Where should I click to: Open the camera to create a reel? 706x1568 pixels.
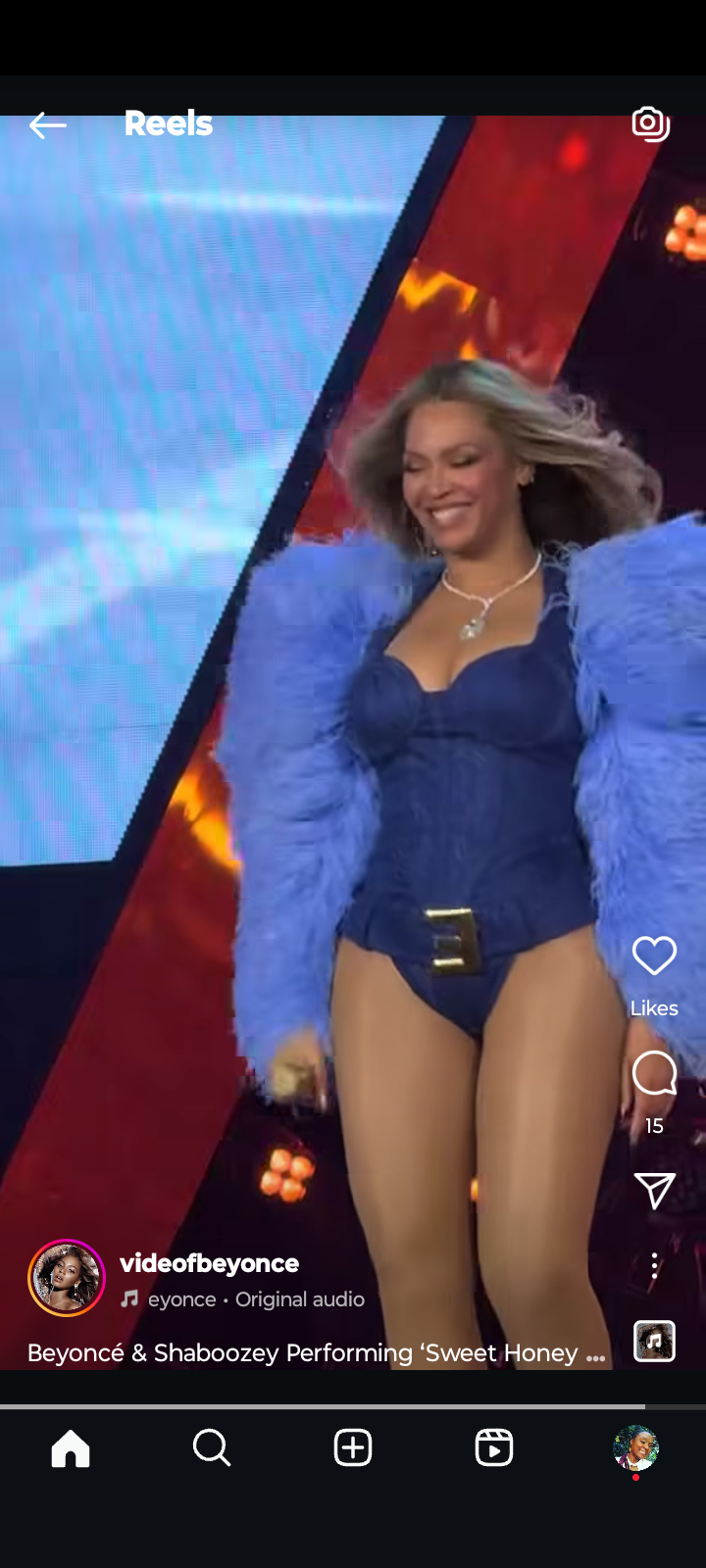(650, 124)
